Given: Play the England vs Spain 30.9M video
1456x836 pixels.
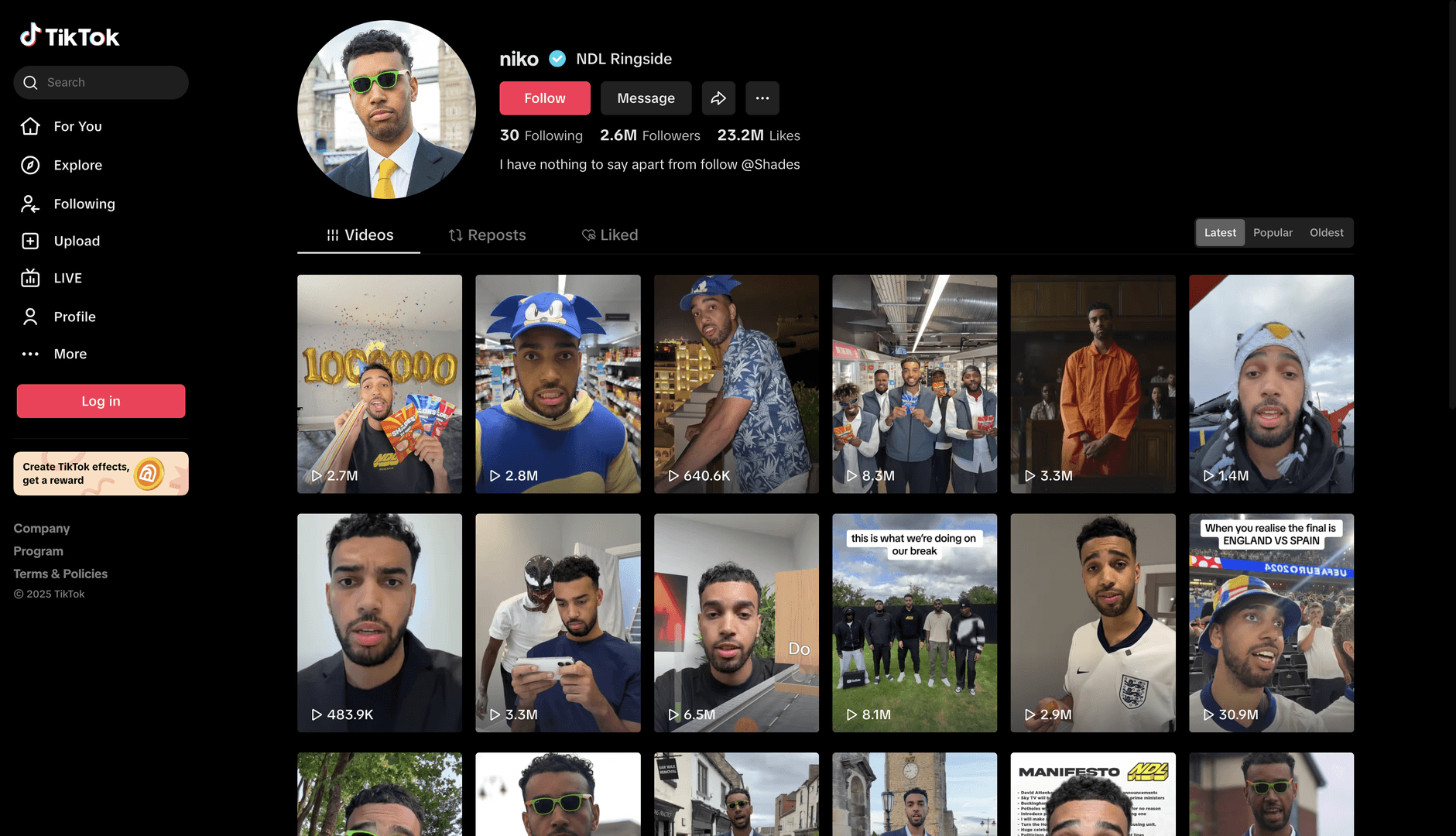Looking at the screenshot, I should click(x=1271, y=623).
